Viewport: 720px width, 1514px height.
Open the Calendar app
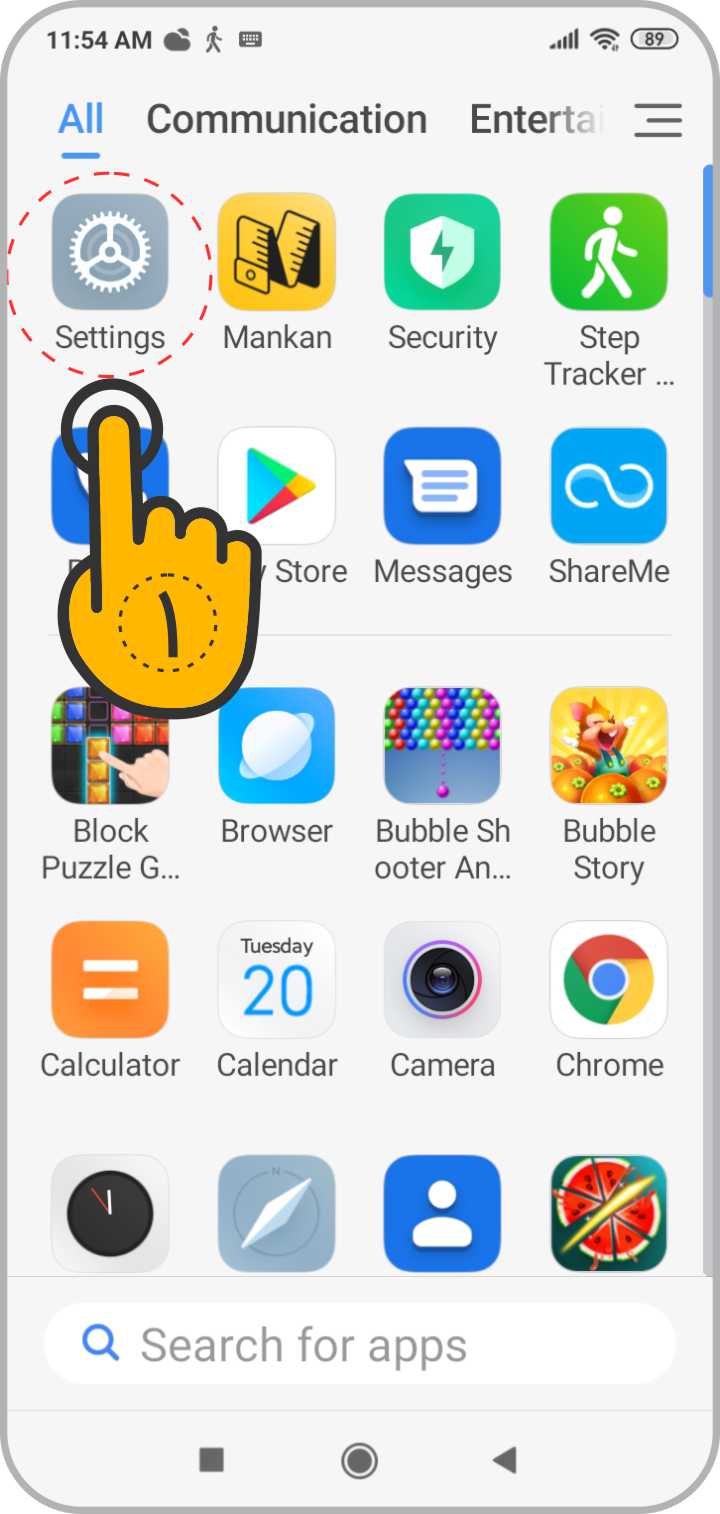click(x=276, y=980)
